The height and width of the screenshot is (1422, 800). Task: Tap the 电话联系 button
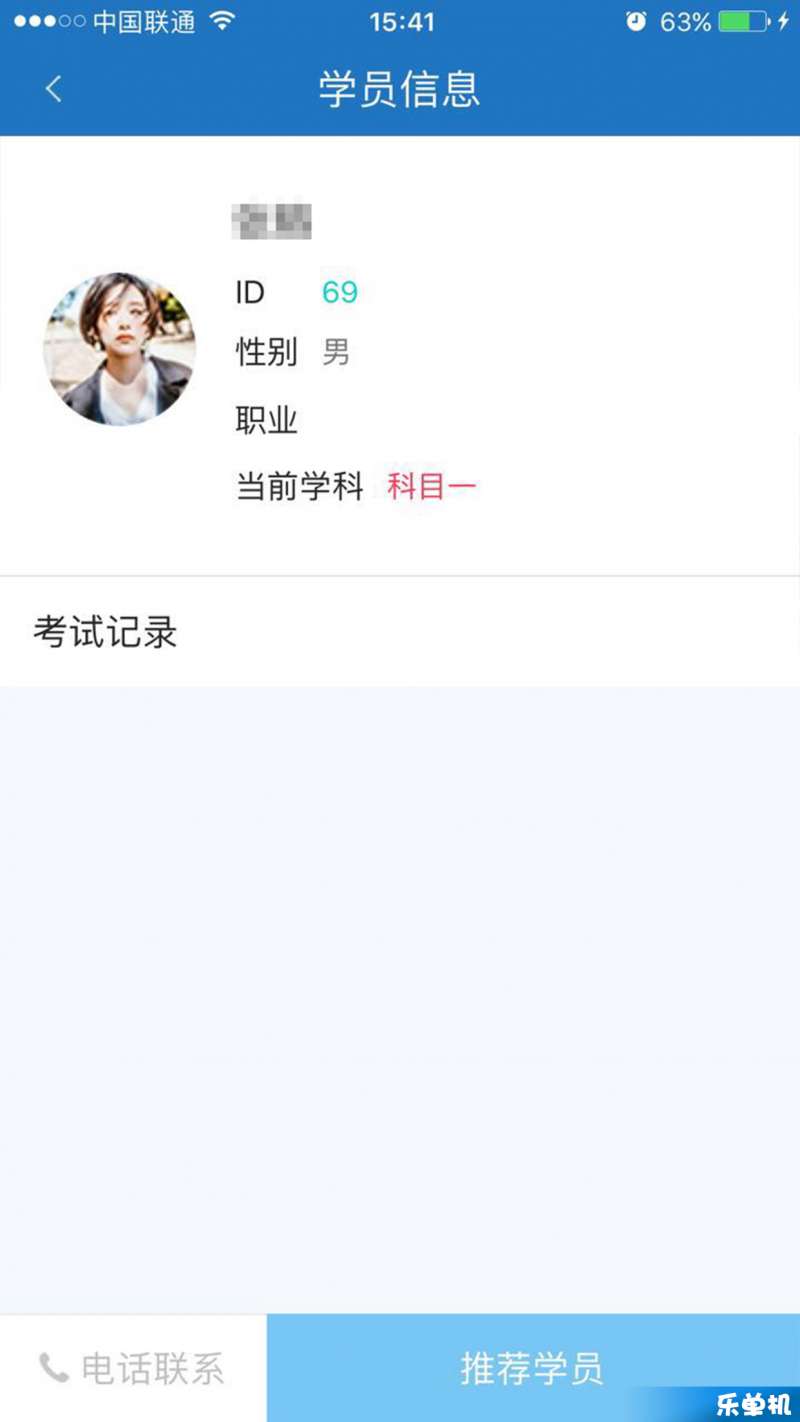tap(133, 1368)
